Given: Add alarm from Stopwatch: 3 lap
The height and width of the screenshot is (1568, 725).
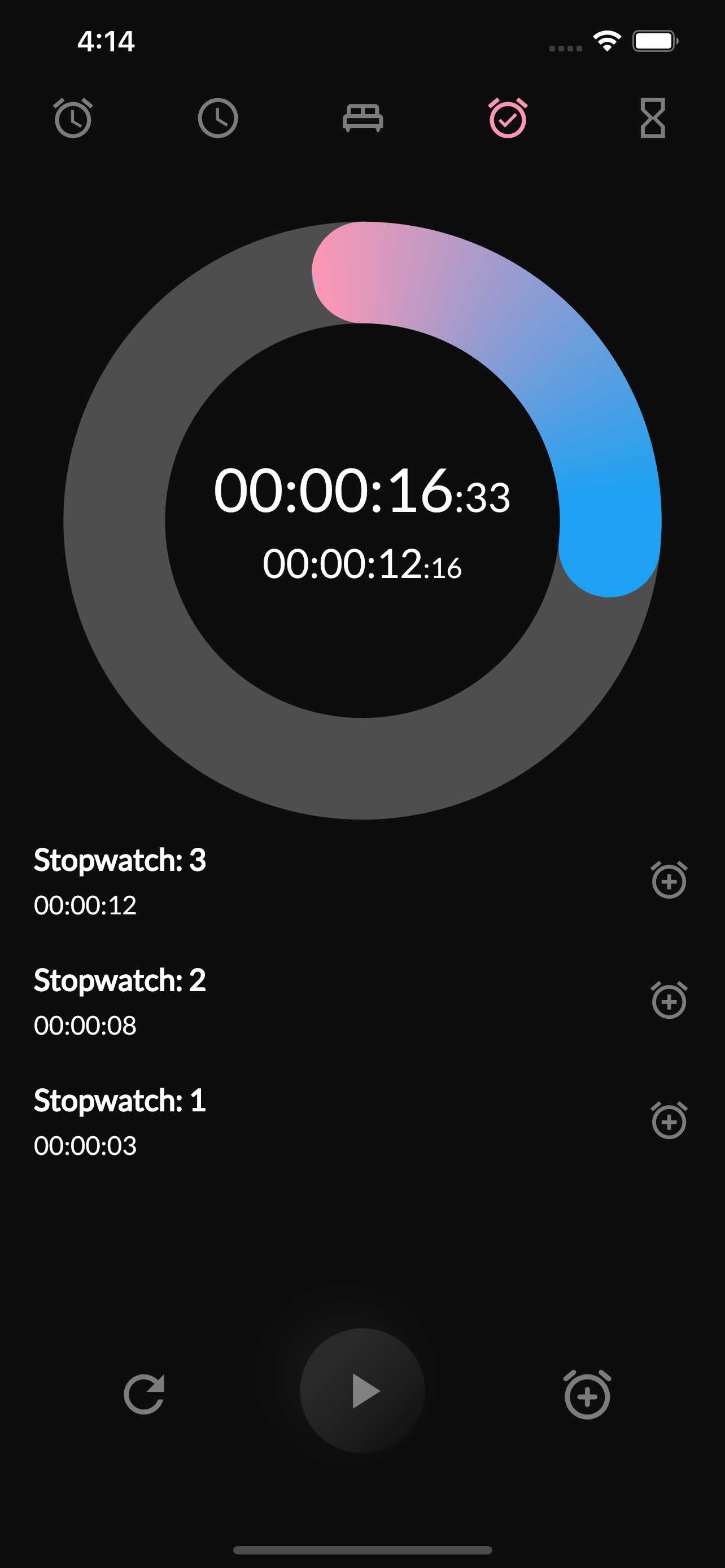Looking at the screenshot, I should [x=669, y=880].
